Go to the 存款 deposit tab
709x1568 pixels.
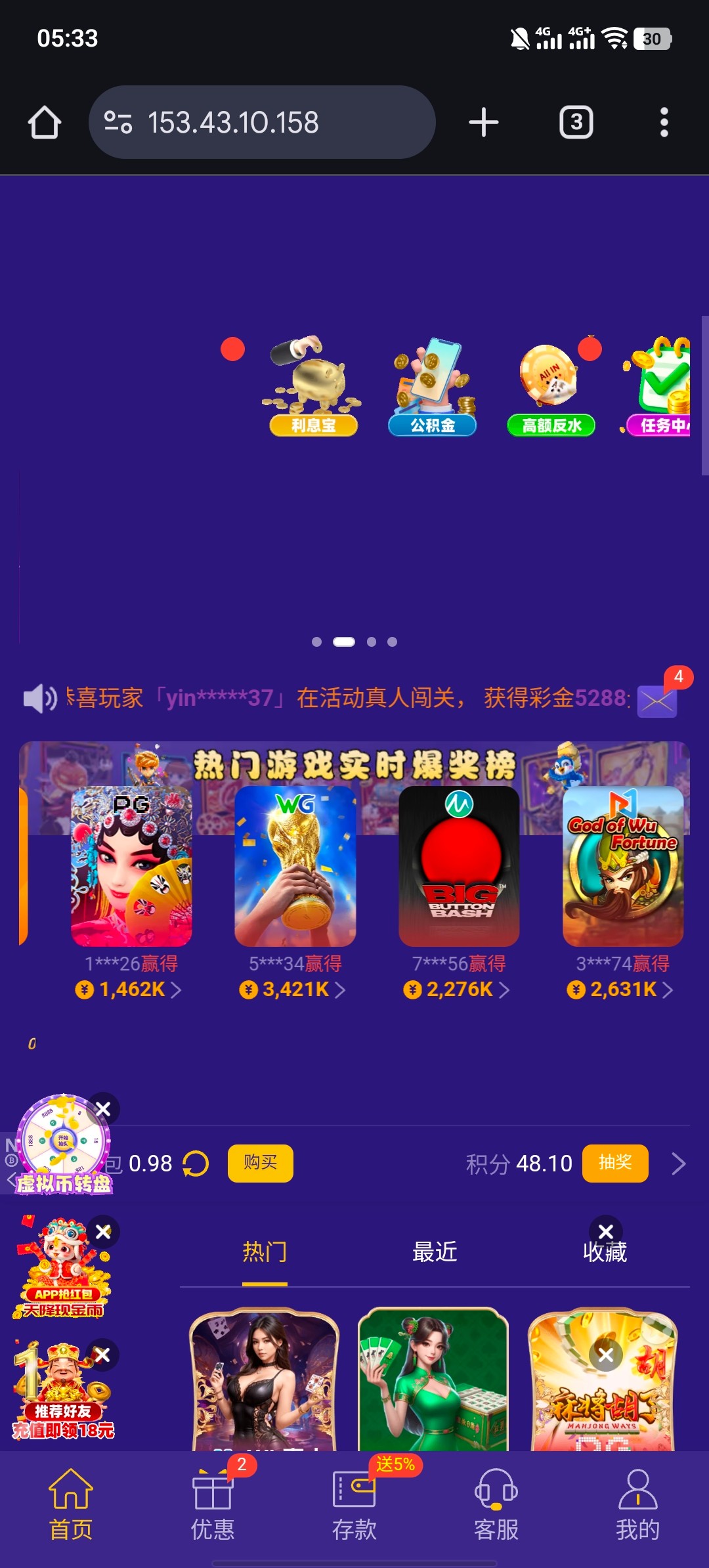click(354, 1504)
